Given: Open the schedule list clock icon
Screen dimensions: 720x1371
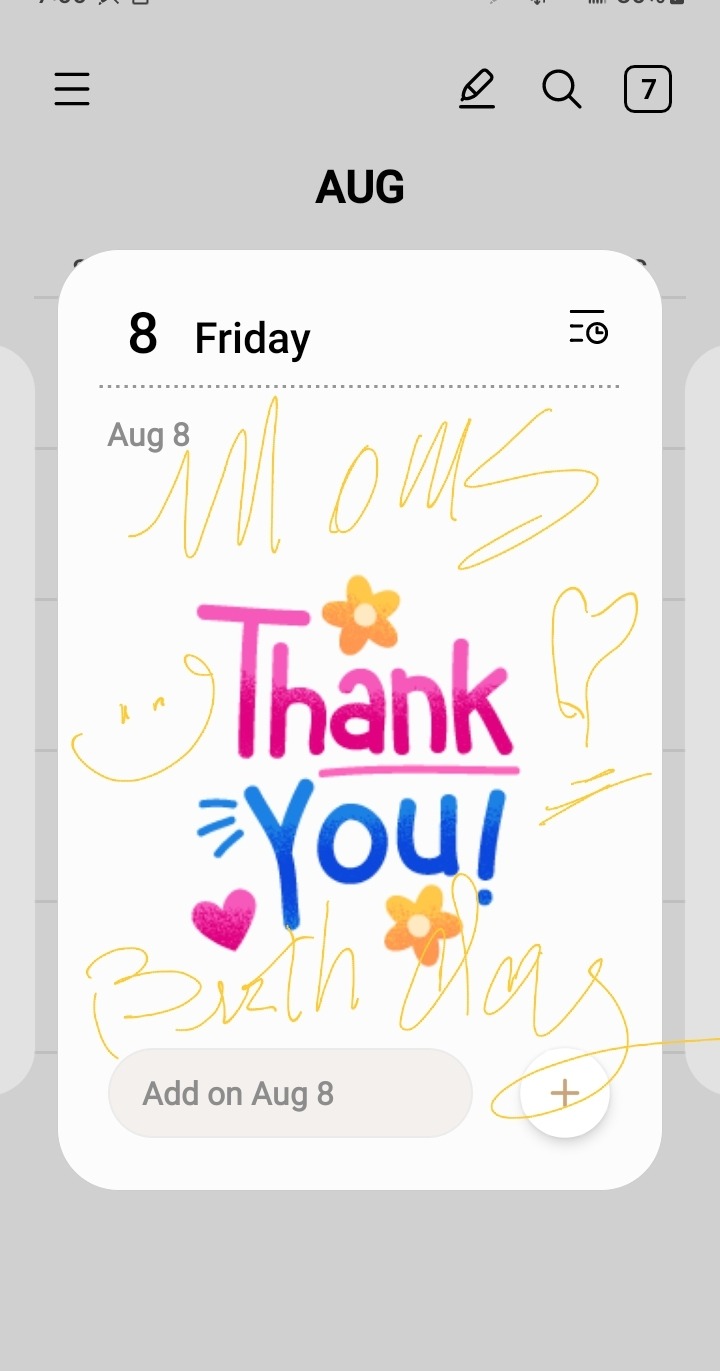Looking at the screenshot, I should [x=588, y=327].
